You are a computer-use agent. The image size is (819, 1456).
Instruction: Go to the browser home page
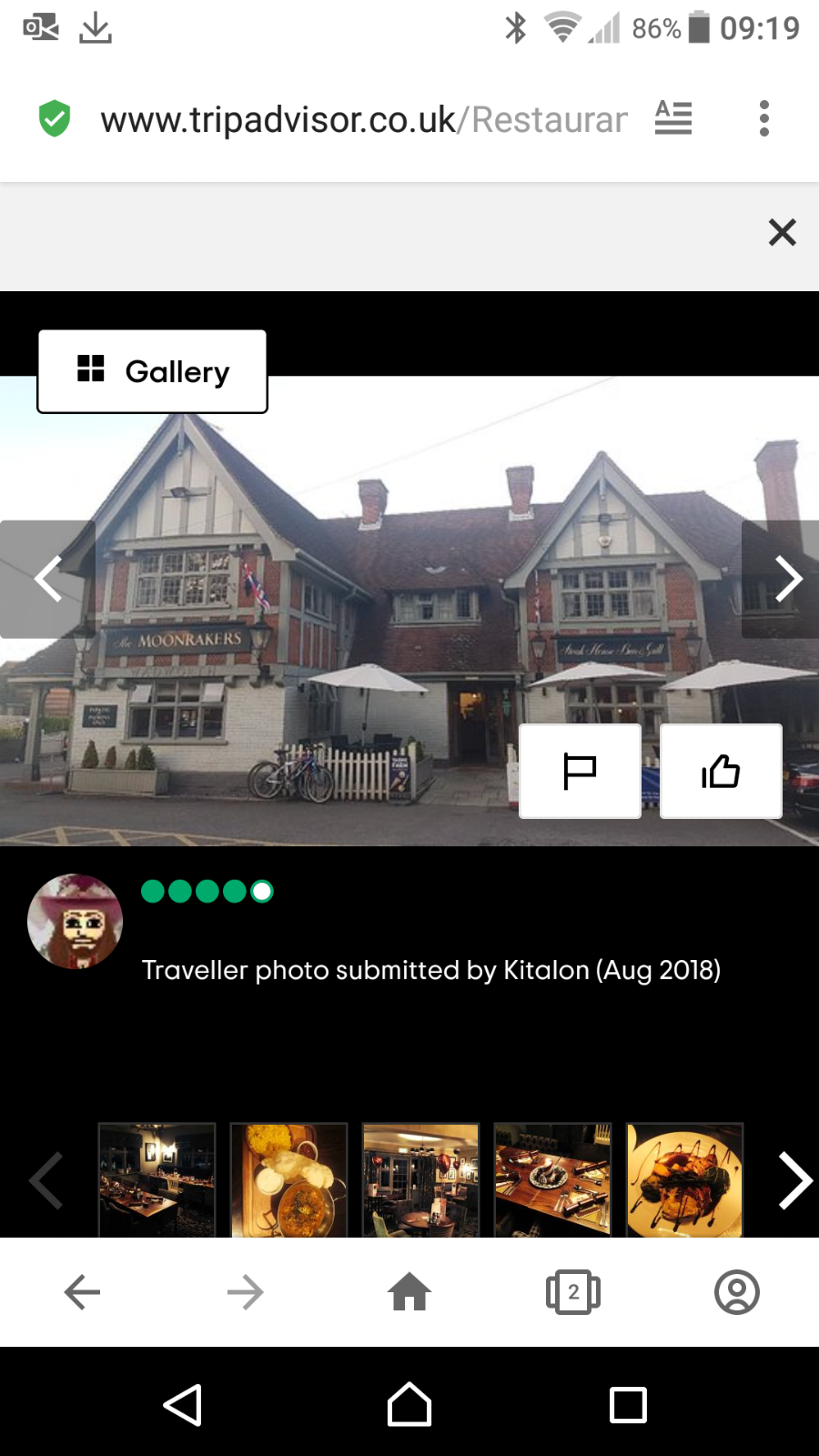[409, 1291]
